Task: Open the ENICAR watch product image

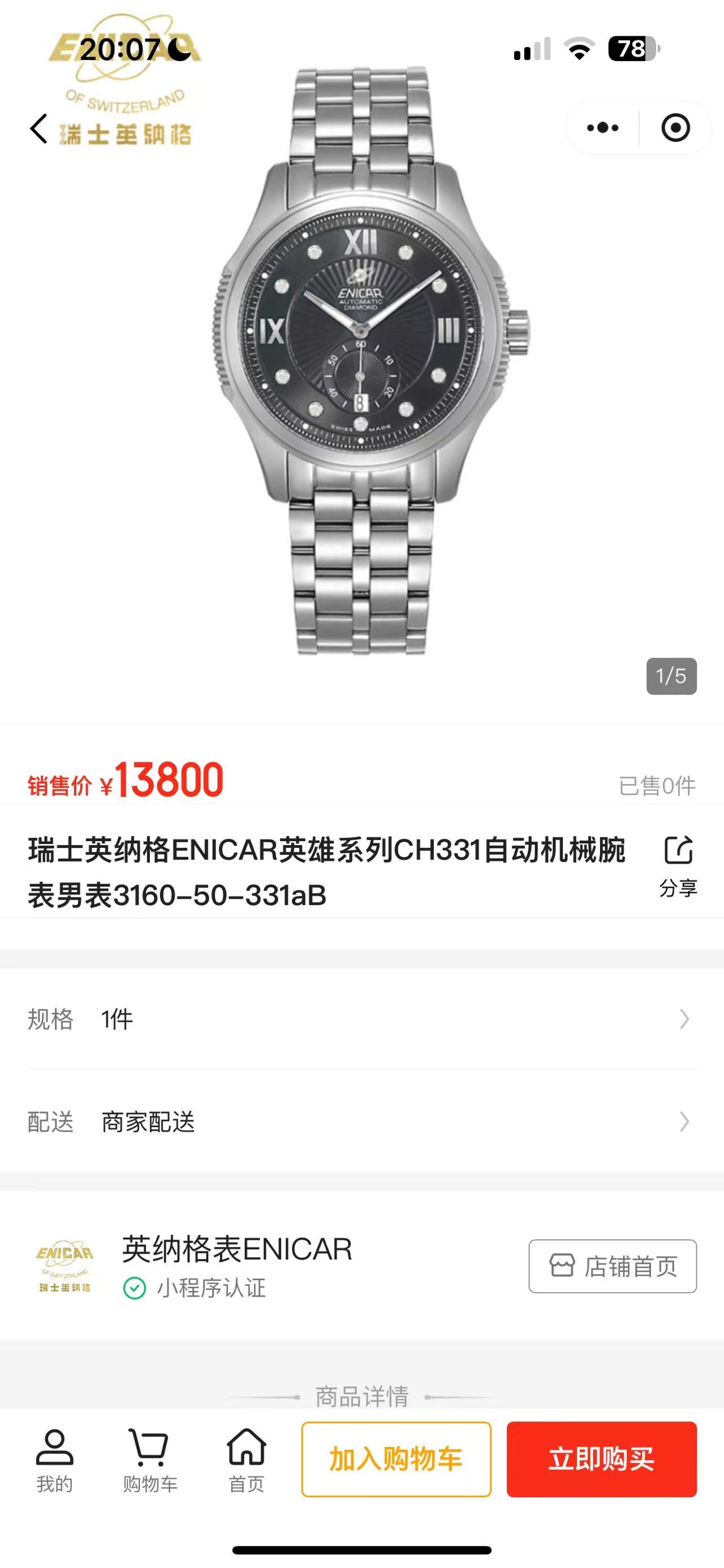Action: pyautogui.click(x=361, y=359)
